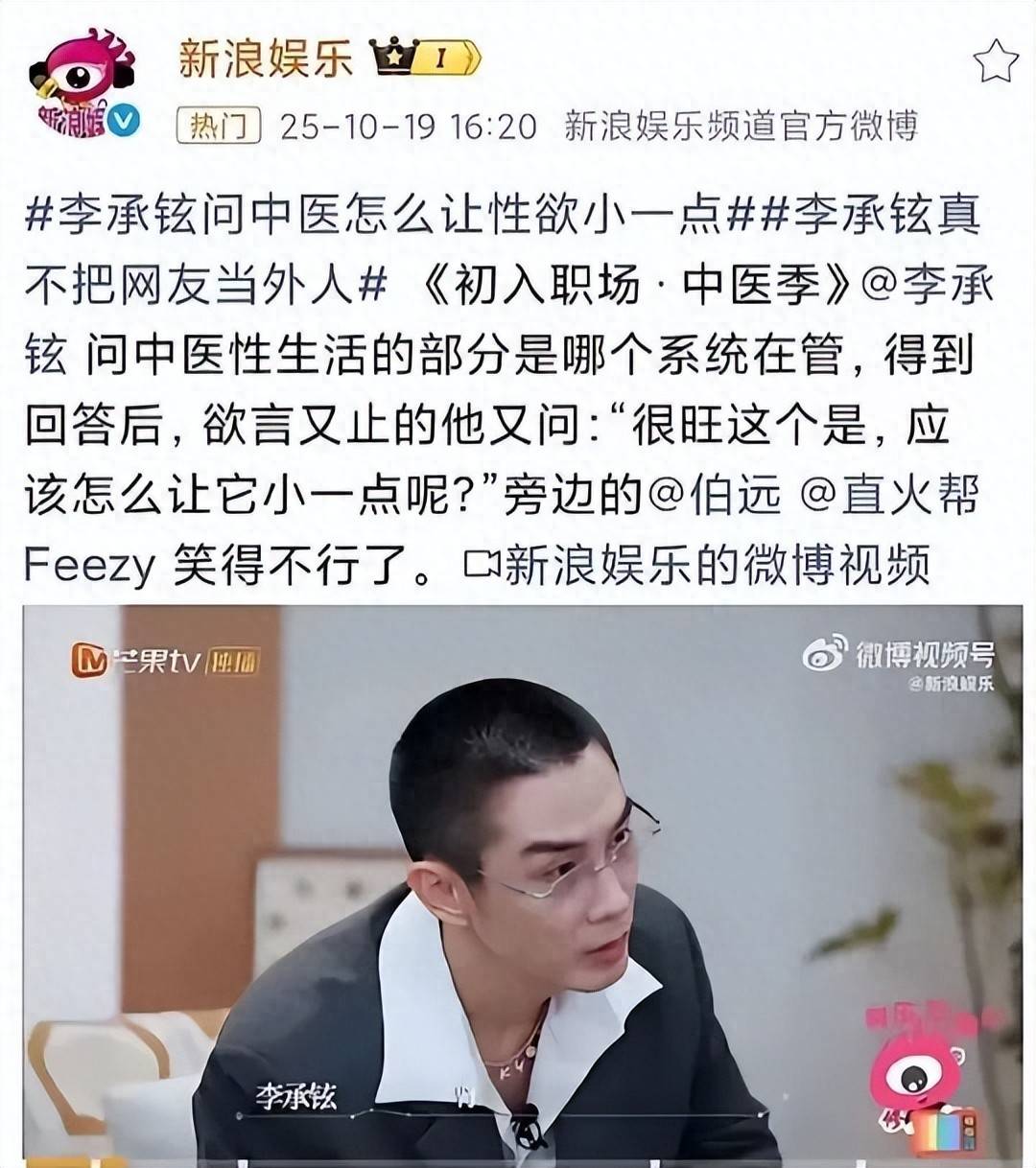
Task: Tap the 新浪娱乐 account name
Action: (266, 58)
